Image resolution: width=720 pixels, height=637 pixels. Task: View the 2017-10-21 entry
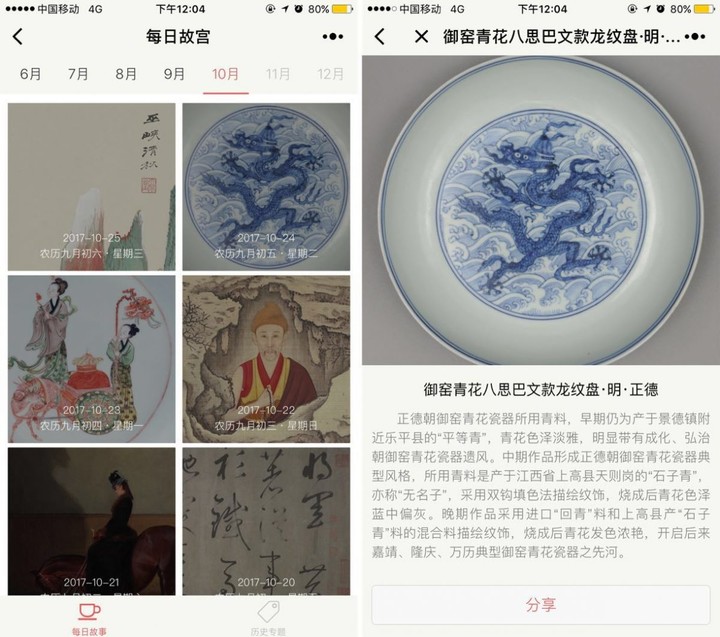pyautogui.click(x=92, y=520)
